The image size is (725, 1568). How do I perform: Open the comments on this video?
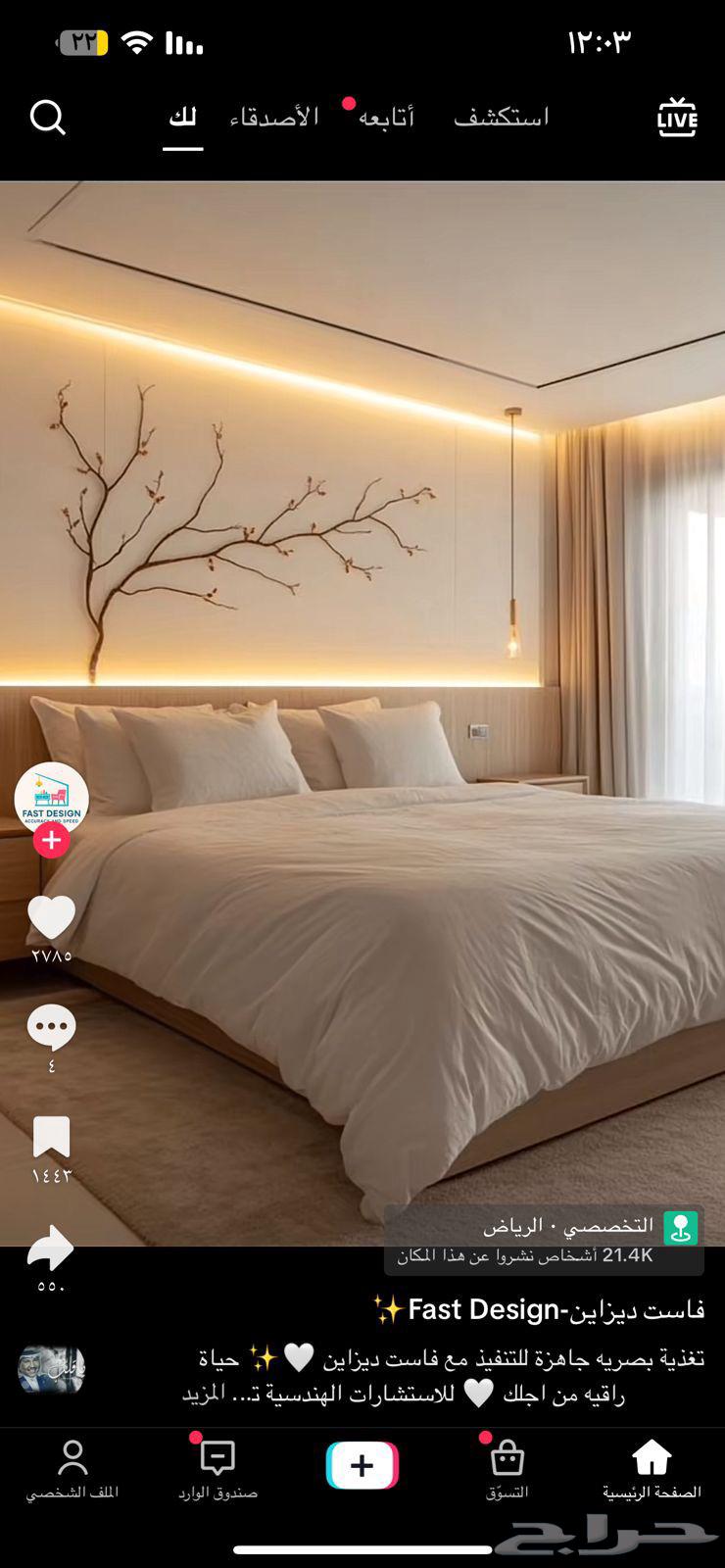point(51,1028)
